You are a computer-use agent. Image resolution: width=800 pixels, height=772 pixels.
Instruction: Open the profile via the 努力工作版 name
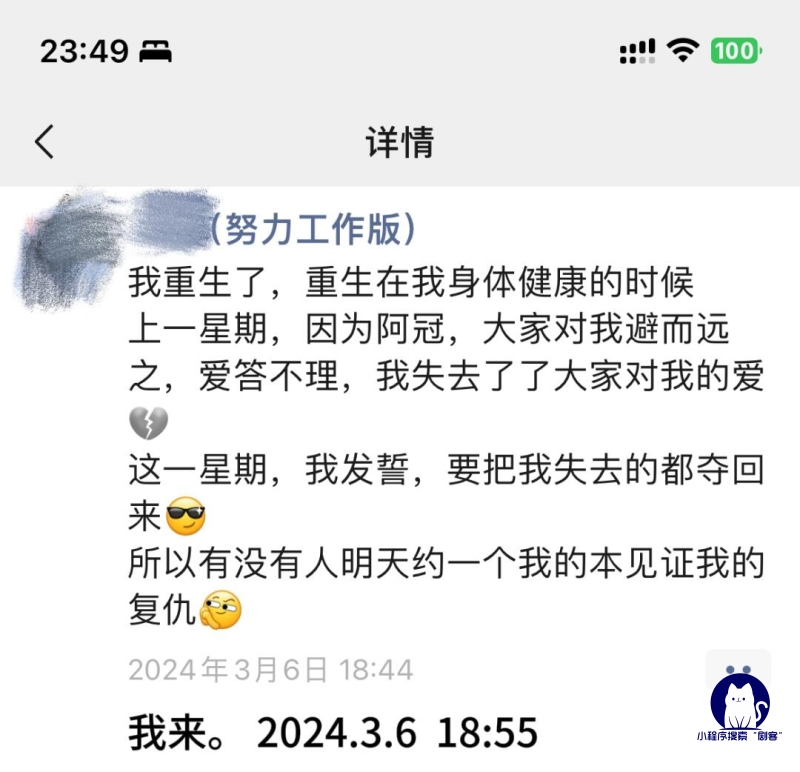[310, 230]
